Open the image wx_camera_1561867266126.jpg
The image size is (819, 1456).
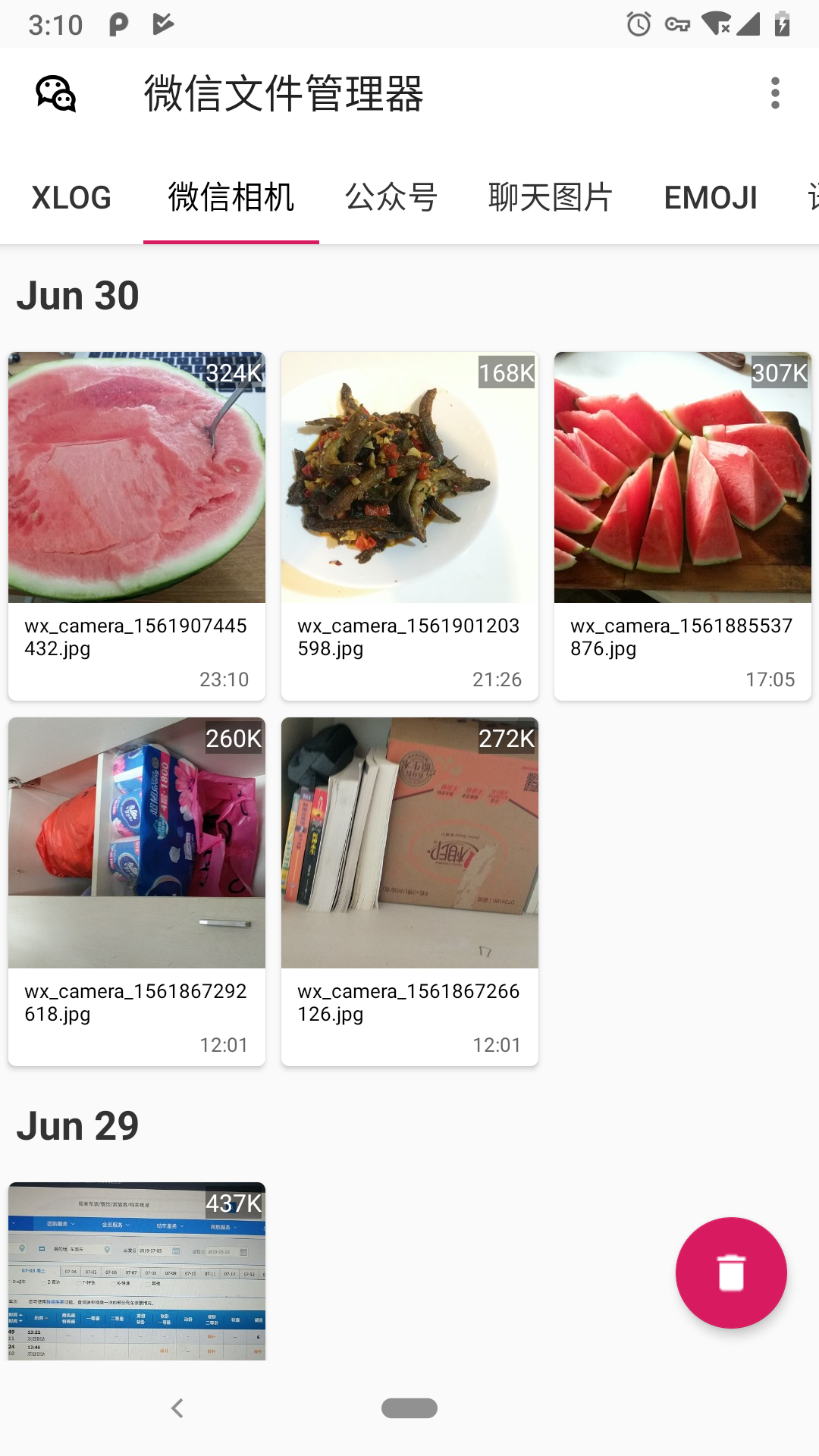coord(409,843)
